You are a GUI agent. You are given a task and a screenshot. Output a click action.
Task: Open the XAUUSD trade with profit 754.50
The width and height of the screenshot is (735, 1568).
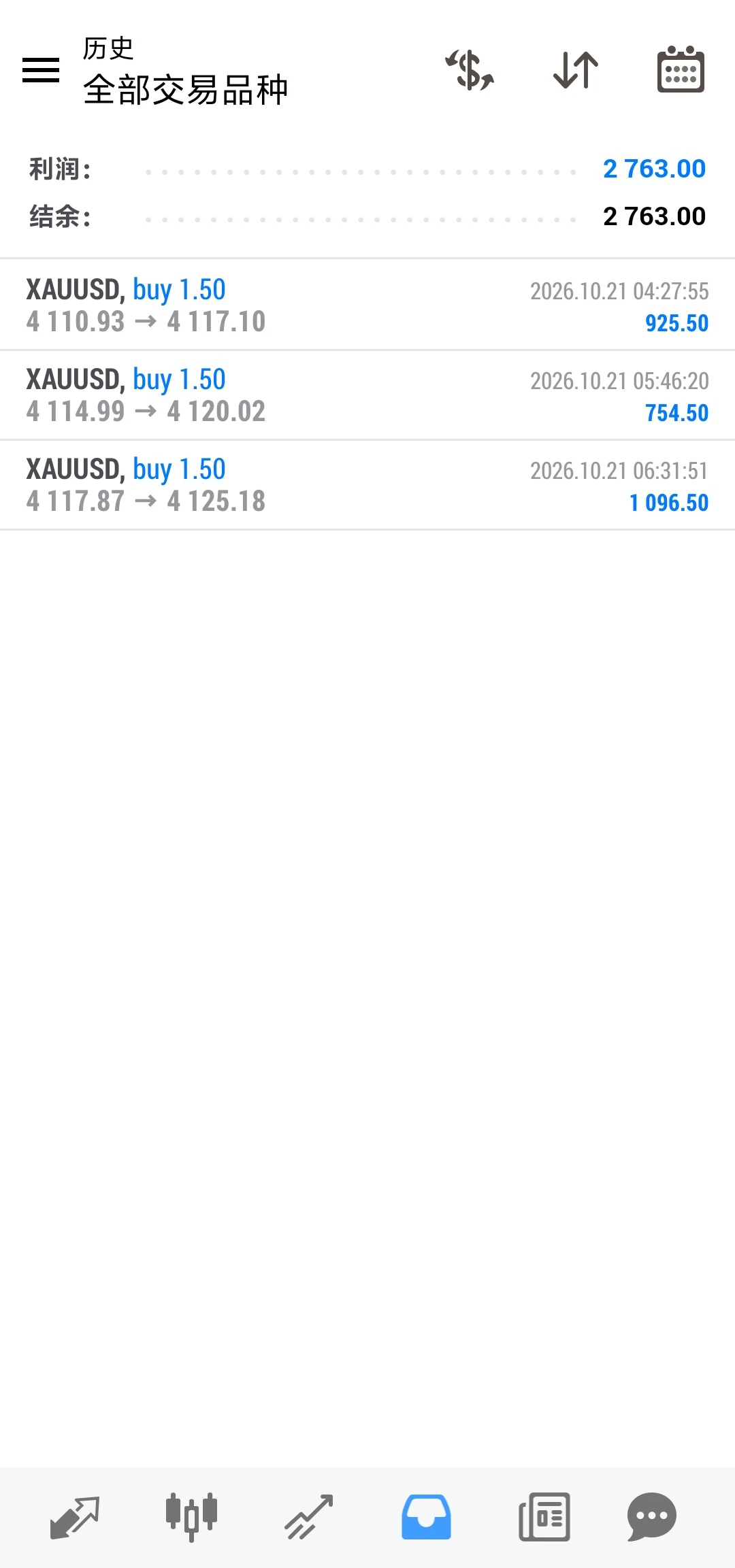367,395
